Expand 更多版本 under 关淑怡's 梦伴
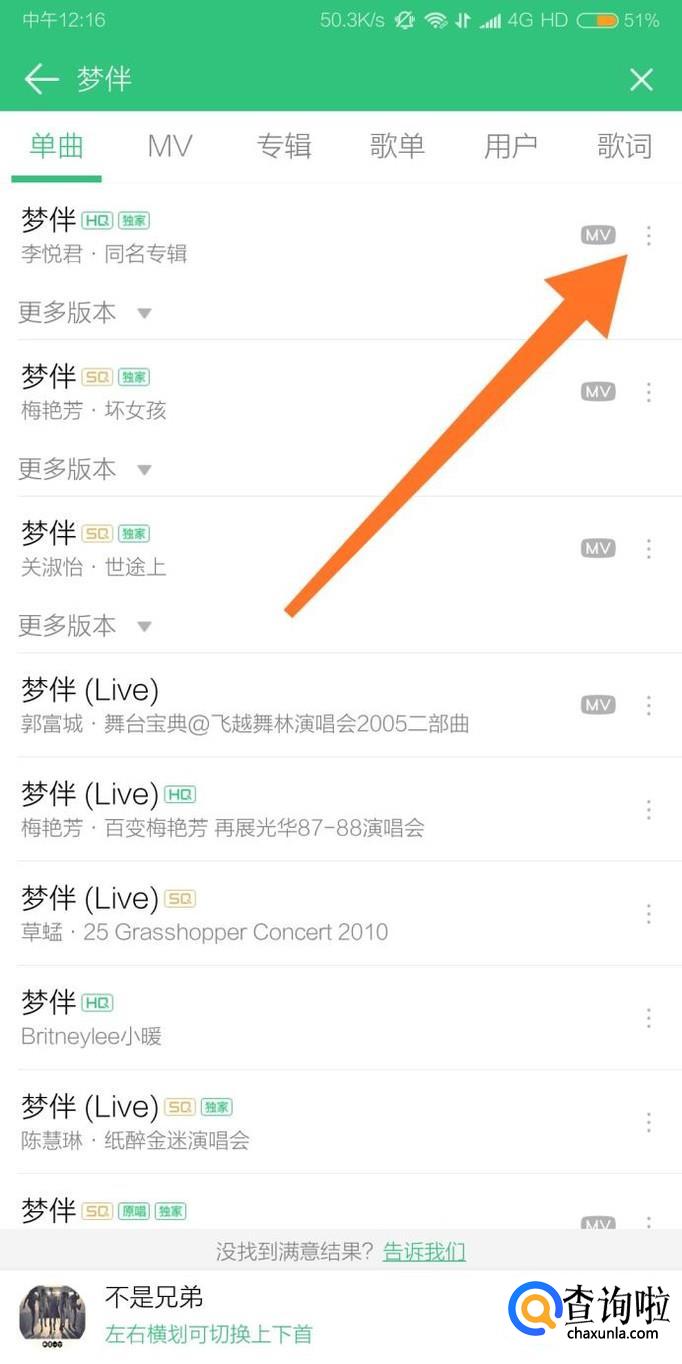The width and height of the screenshot is (682, 1364). pyautogui.click(x=85, y=626)
